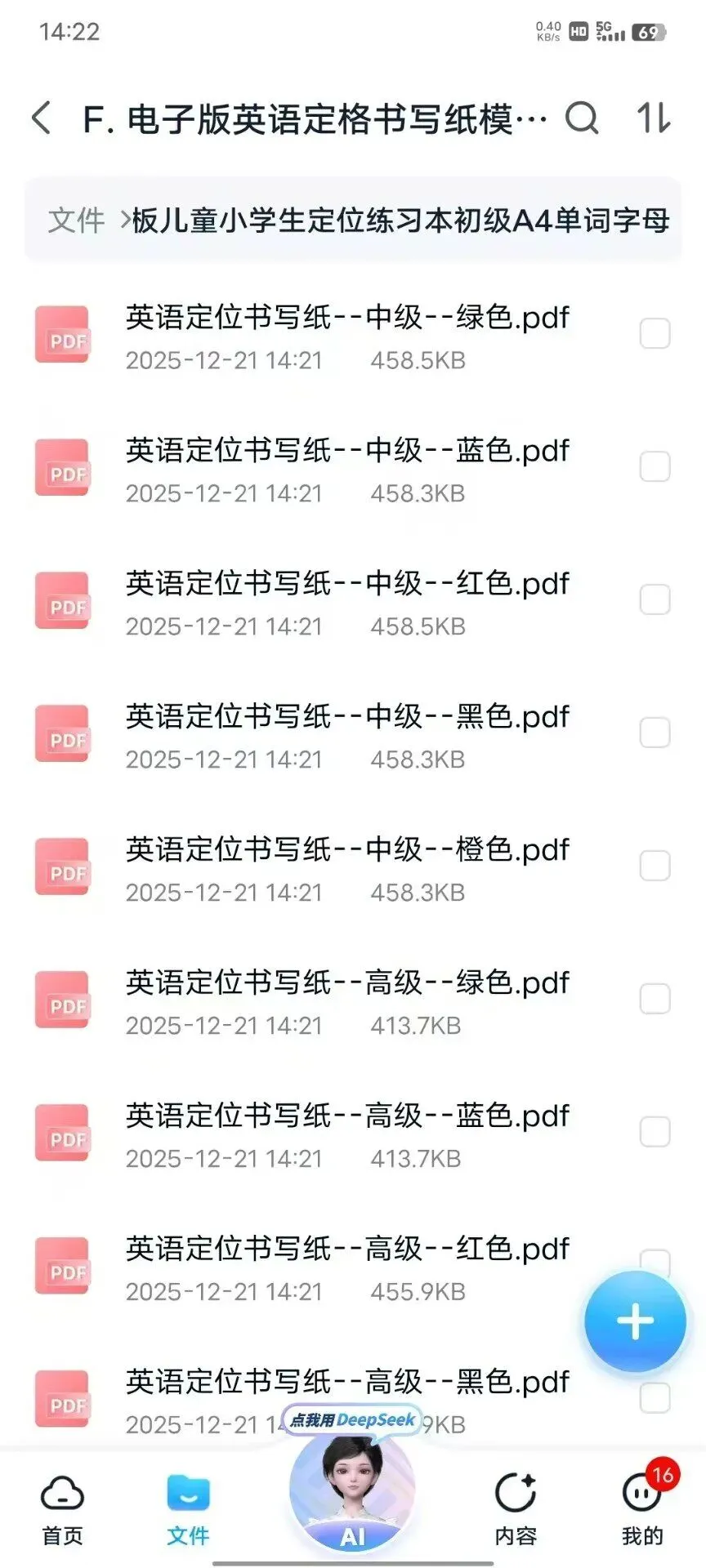Screen dimensions: 706x1568
Task: Switch to the 首页 tab
Action: click(x=62, y=1511)
